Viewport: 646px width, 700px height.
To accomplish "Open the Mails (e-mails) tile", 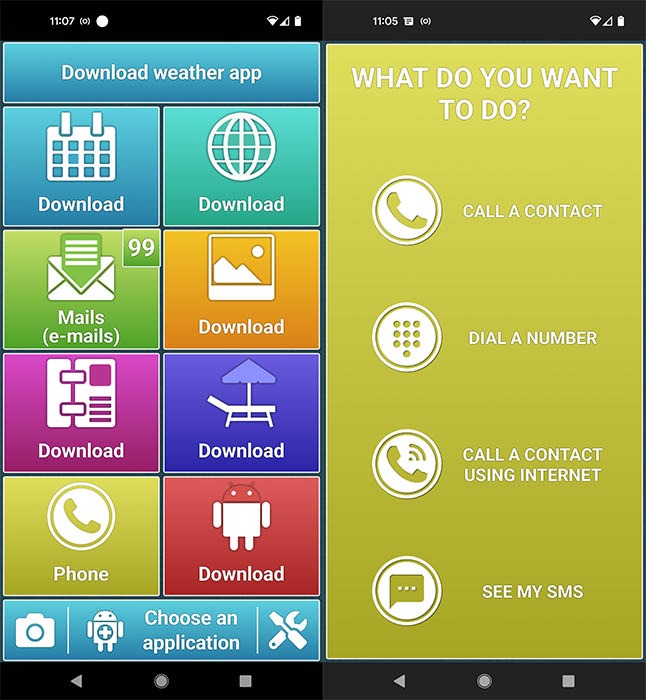I will click(81, 290).
